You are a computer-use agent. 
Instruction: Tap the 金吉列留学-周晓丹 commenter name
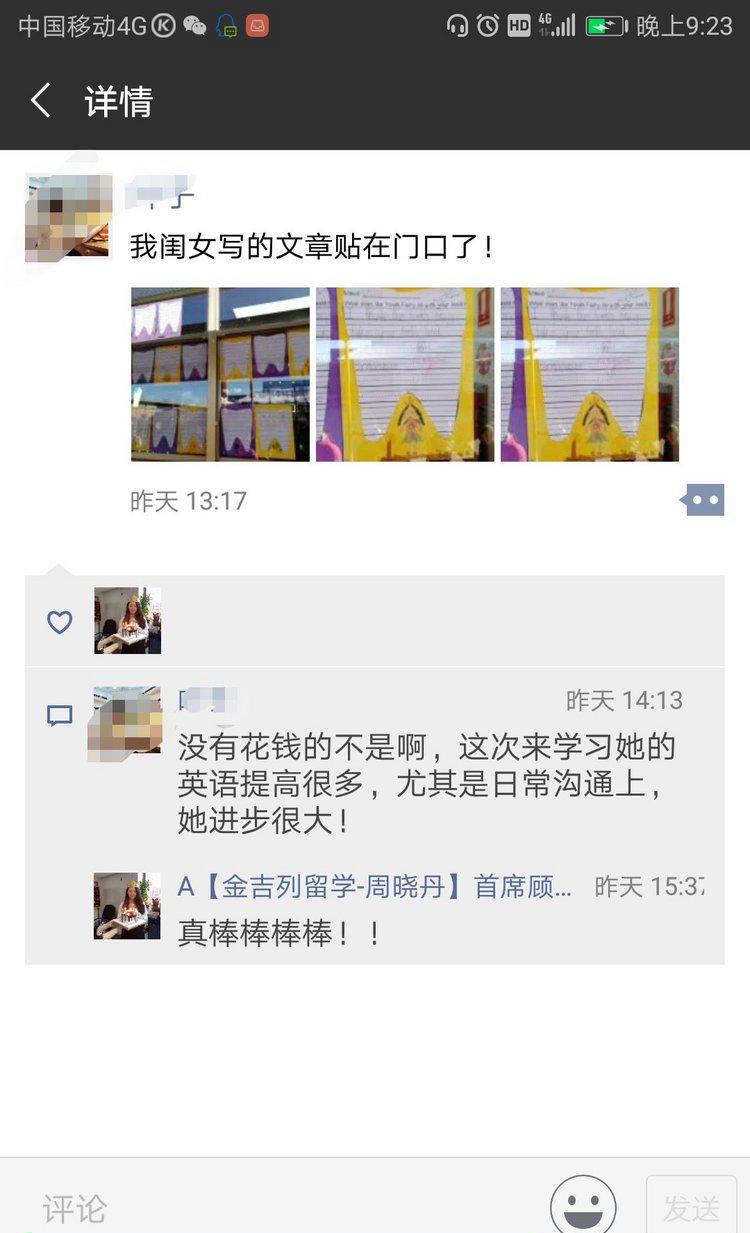[374, 886]
